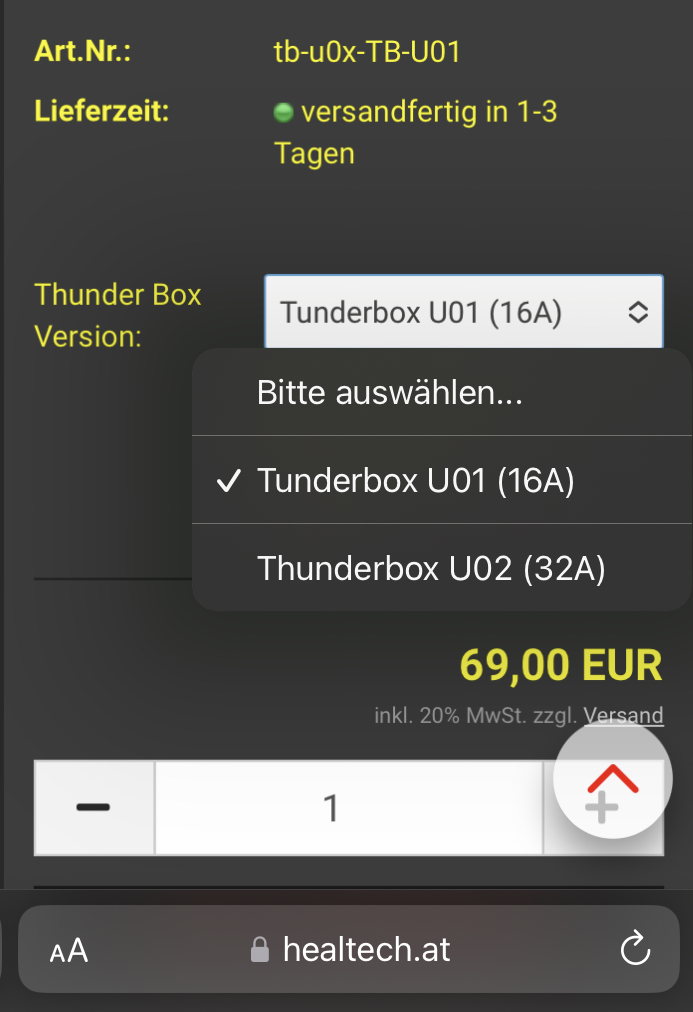Open the Versand shipping link
693x1012 pixels.
(623, 715)
